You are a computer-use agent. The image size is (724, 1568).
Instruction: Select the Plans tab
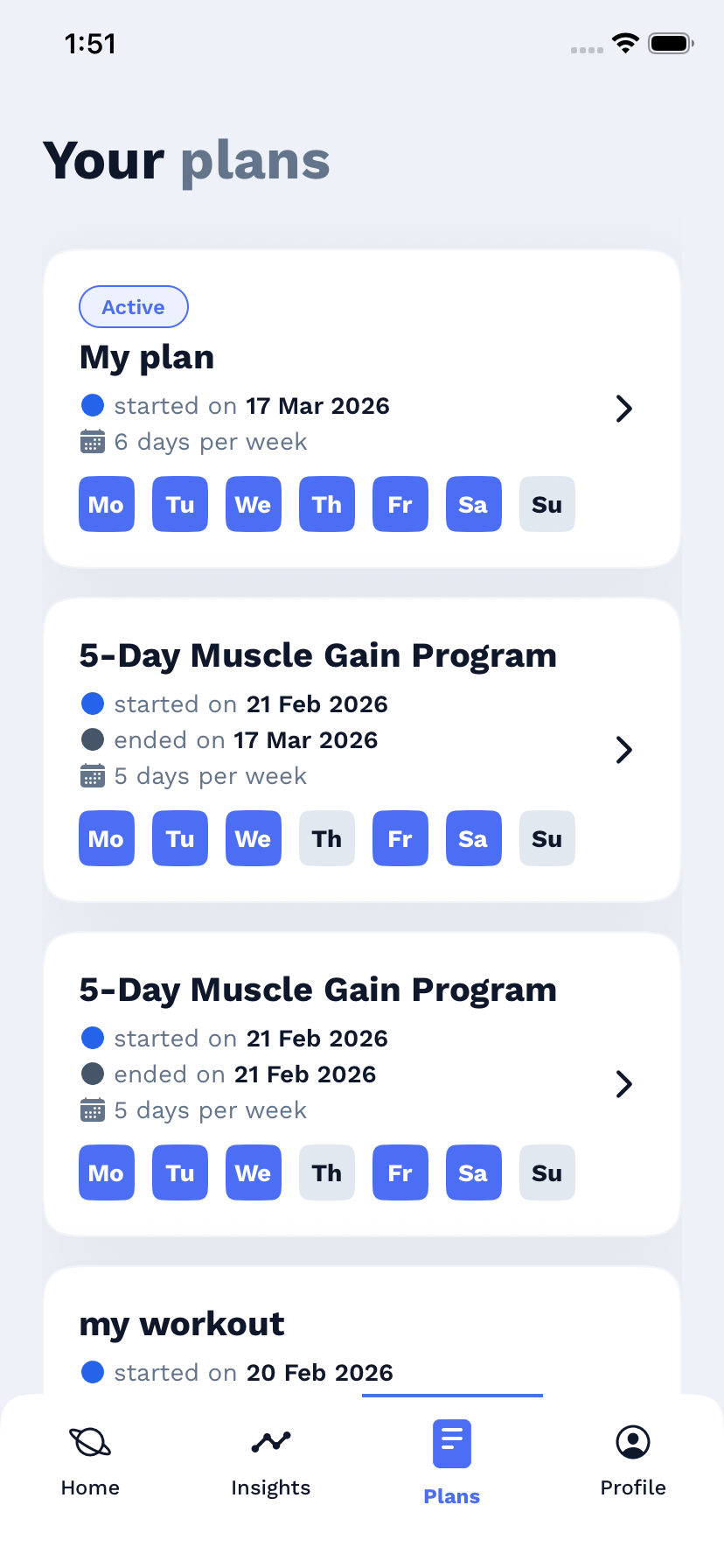(452, 1460)
